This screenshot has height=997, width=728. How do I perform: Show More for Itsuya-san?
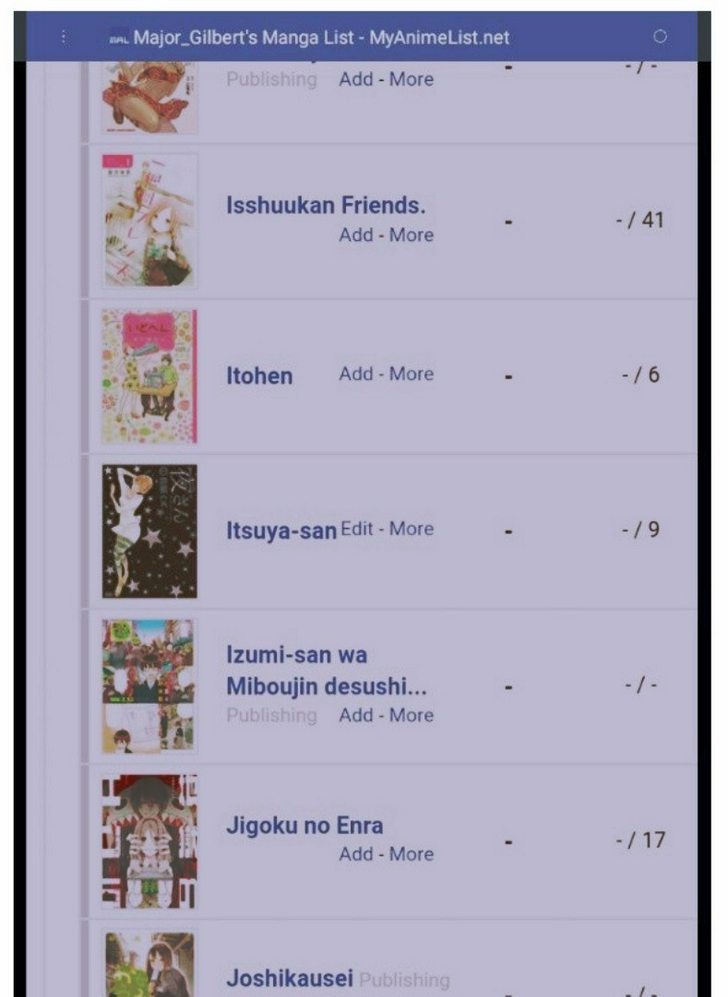(411, 529)
